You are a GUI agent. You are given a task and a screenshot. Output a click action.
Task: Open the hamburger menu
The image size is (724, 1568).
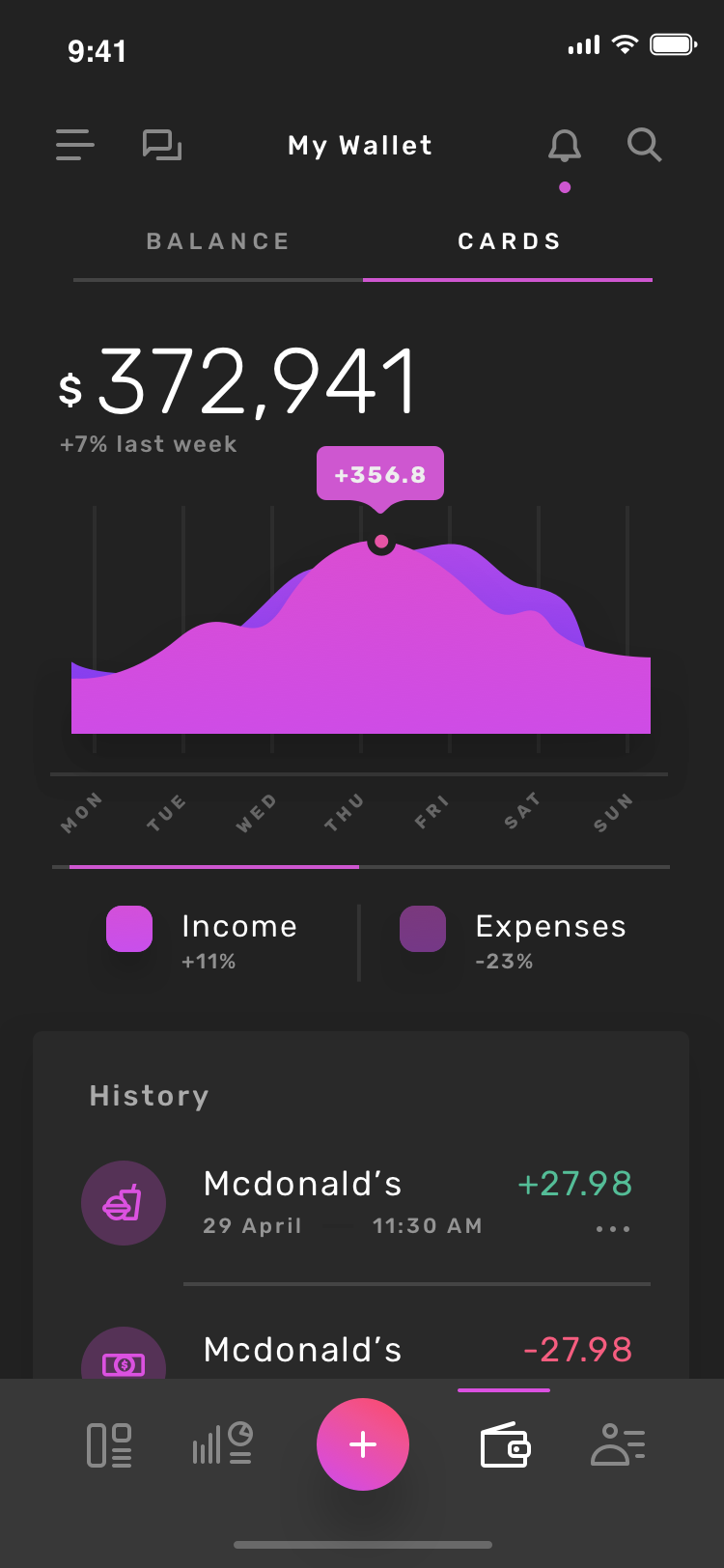(x=75, y=145)
